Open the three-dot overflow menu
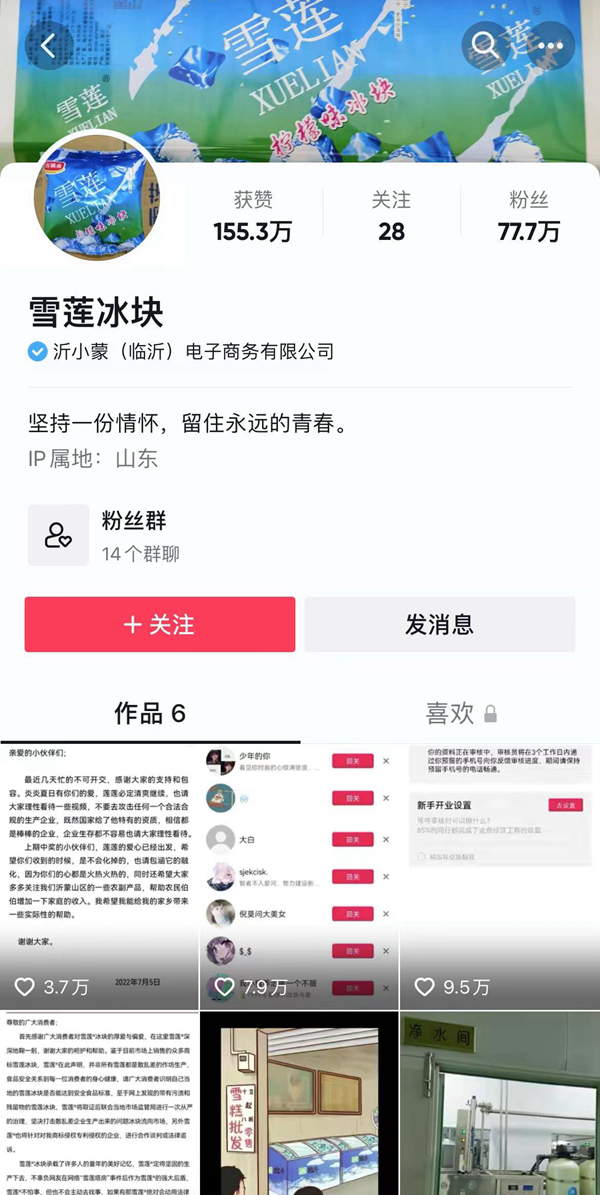Screen dimensions: 600x1195 click(551, 46)
